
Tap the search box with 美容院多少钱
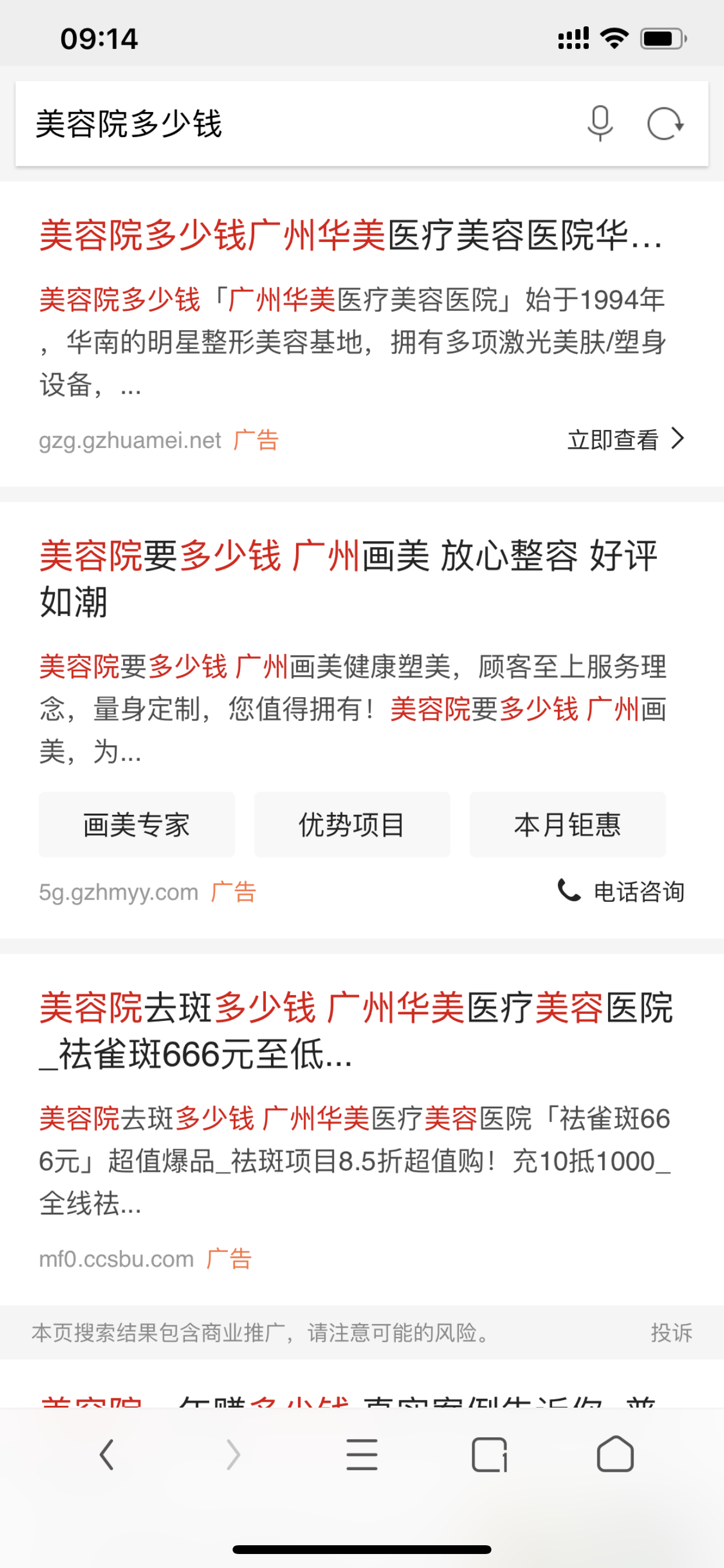[292, 124]
